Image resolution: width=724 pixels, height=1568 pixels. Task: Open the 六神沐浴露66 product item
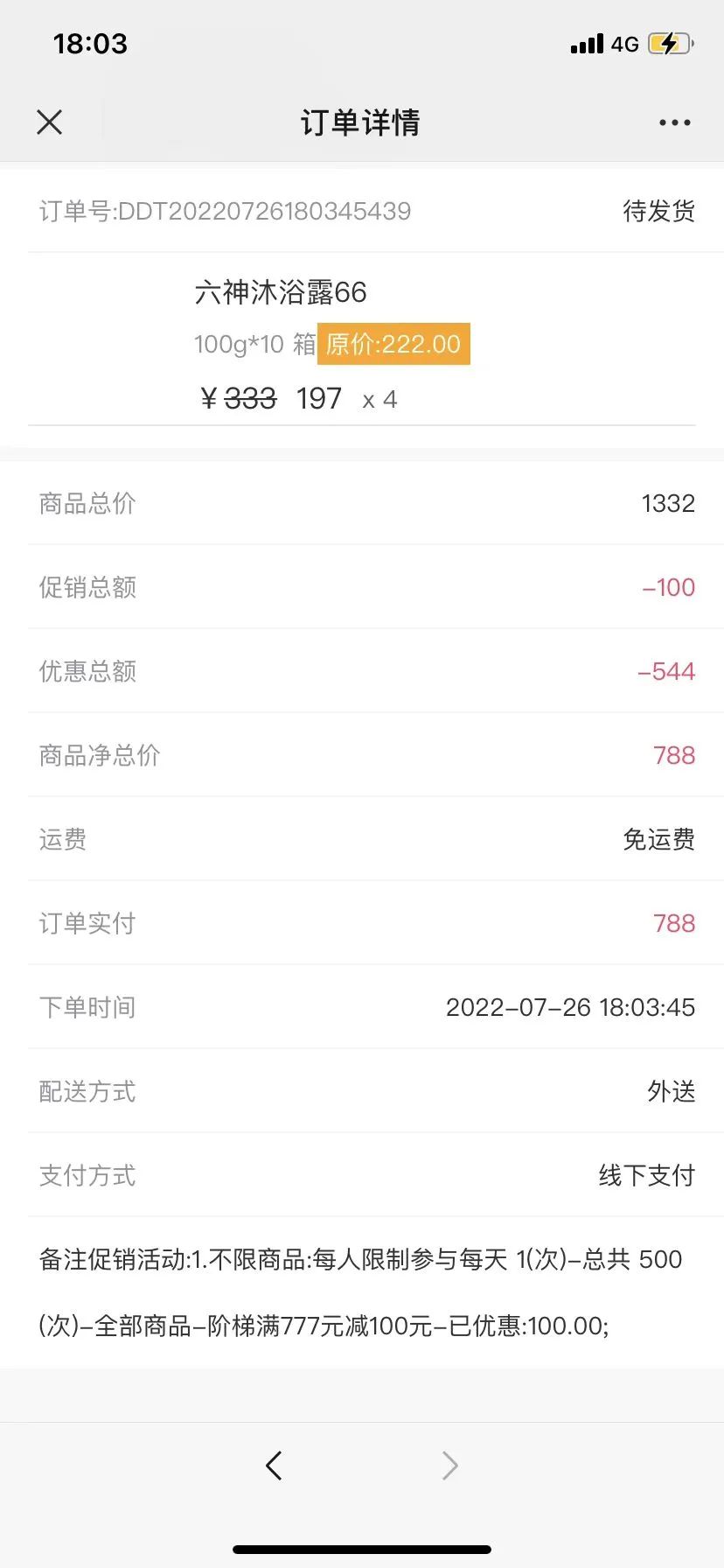point(280,292)
